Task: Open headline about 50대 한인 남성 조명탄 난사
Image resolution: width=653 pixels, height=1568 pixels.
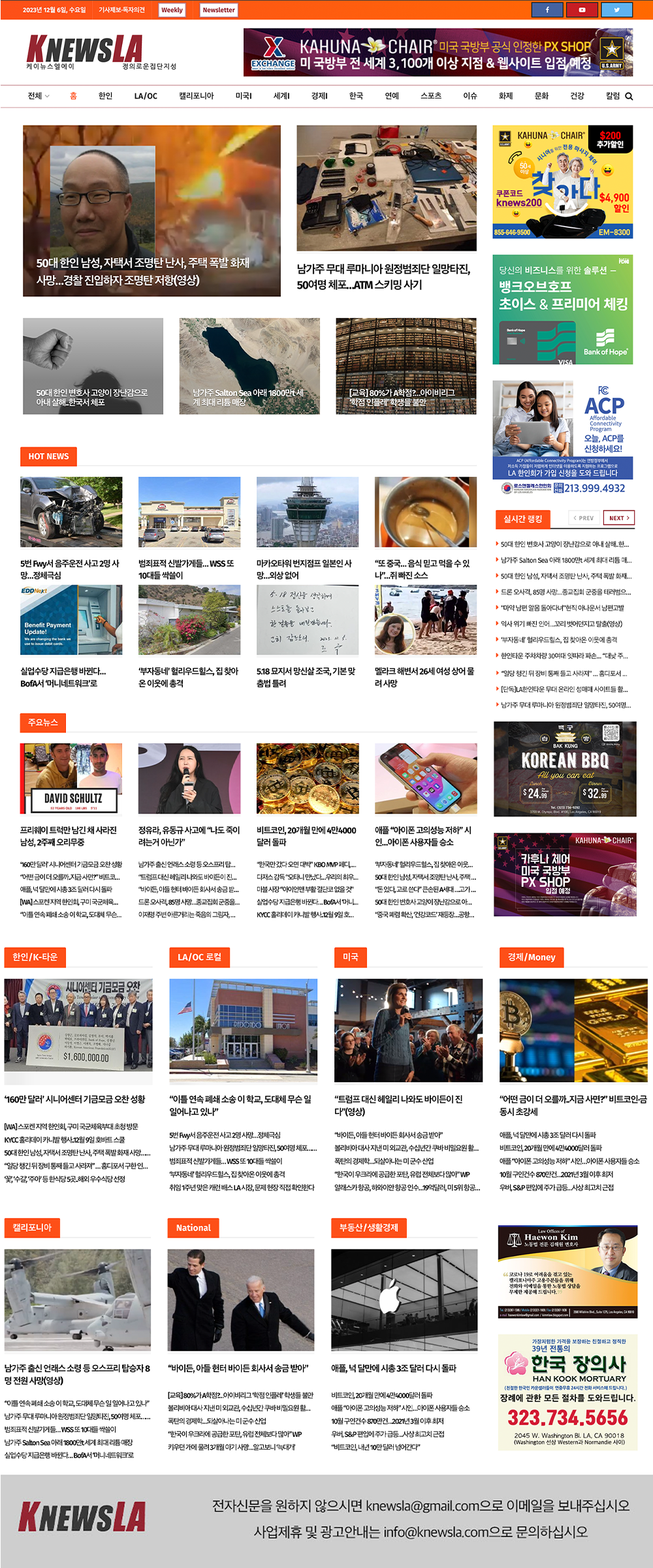Action: [x=143, y=271]
